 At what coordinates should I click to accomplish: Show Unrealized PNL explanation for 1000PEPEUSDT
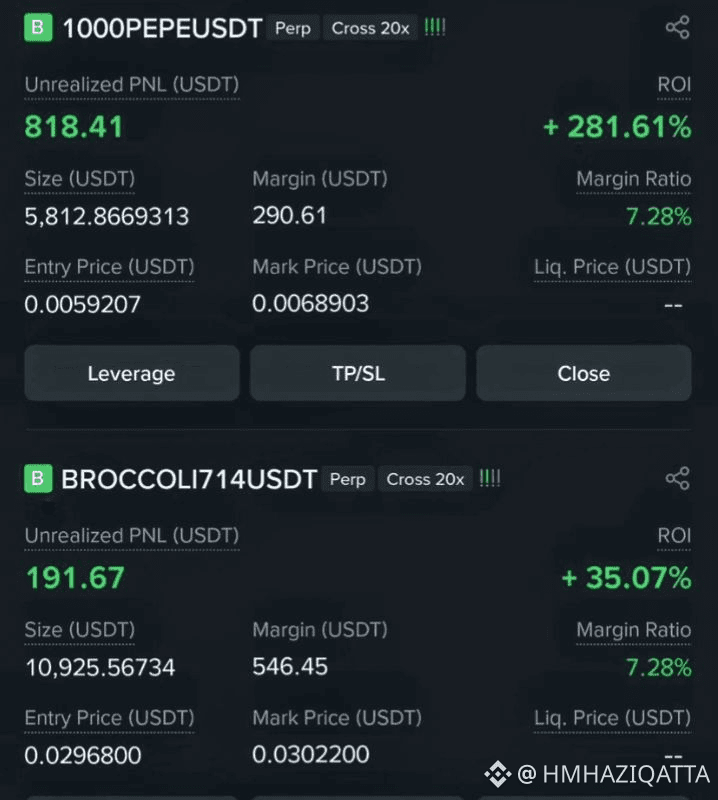131,86
